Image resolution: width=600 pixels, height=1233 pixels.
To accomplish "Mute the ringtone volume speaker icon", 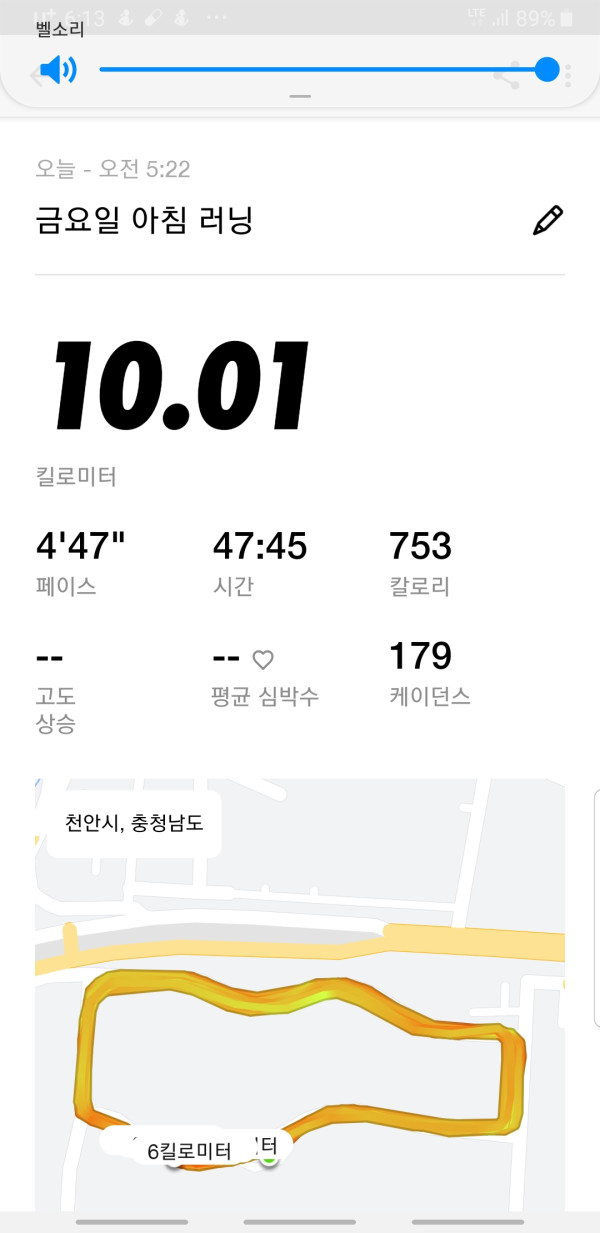I will [58, 70].
